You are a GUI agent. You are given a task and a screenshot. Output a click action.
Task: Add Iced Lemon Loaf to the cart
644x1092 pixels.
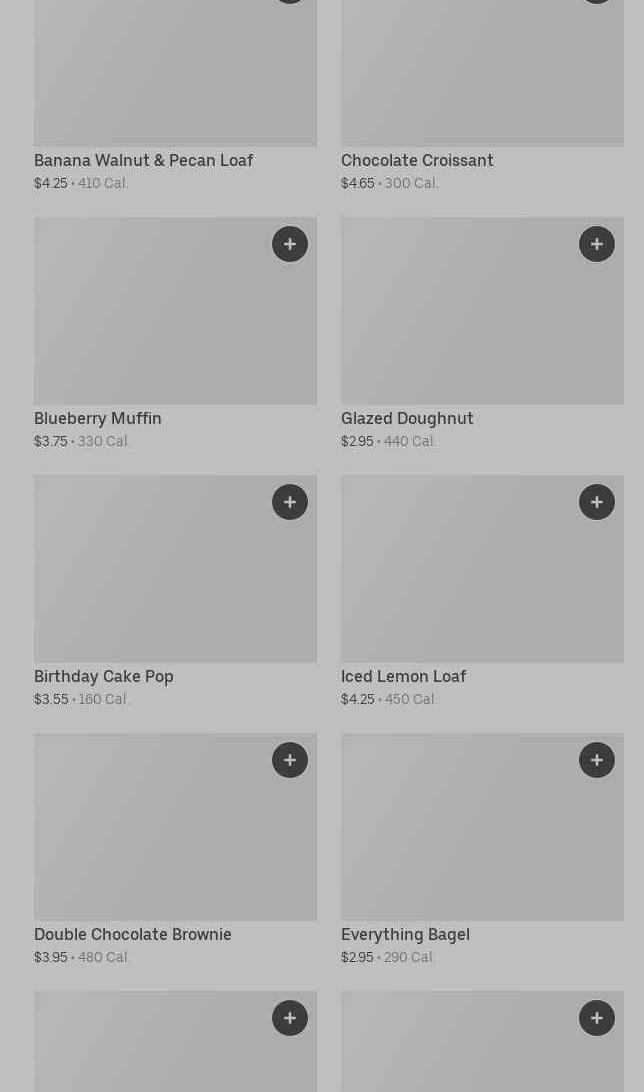597,502
